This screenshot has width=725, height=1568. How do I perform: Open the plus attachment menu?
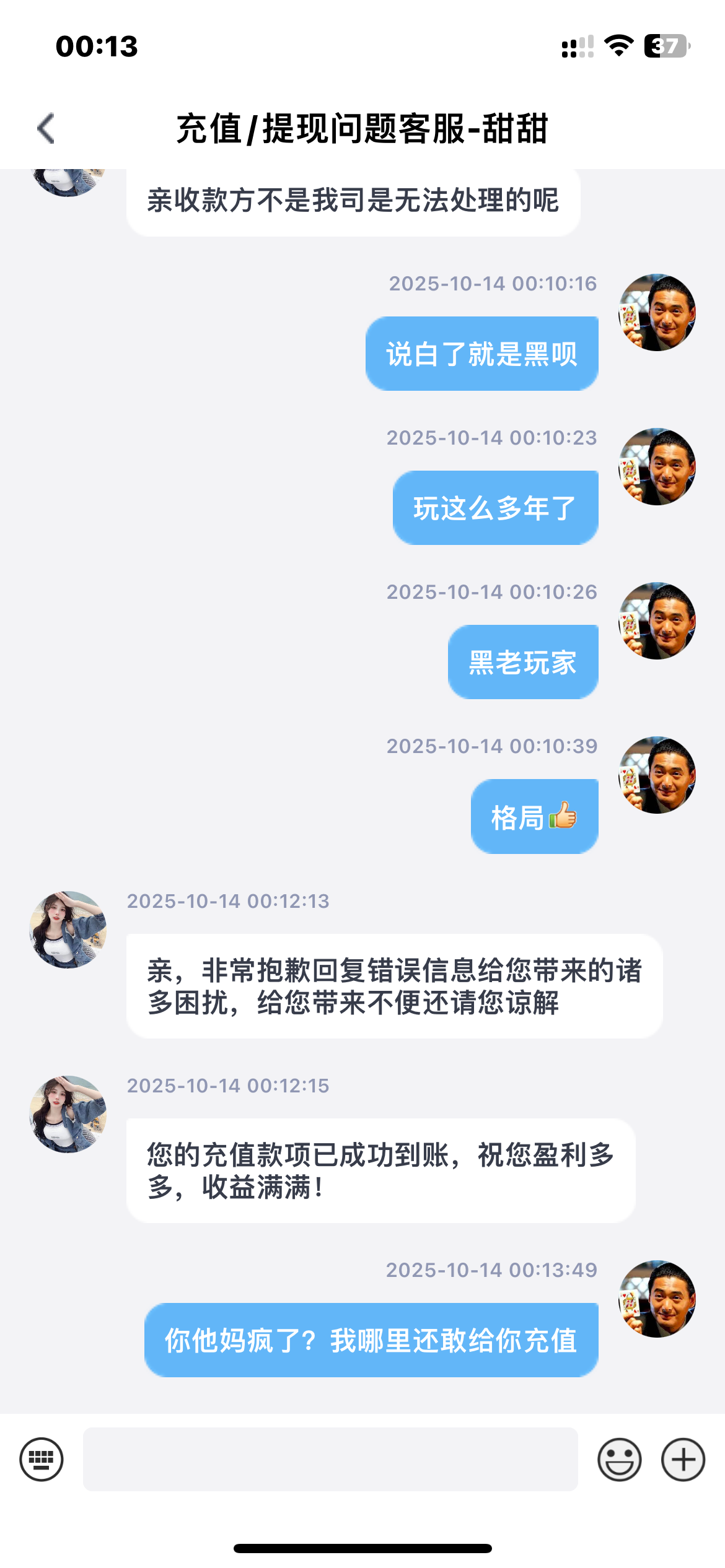point(683,1459)
